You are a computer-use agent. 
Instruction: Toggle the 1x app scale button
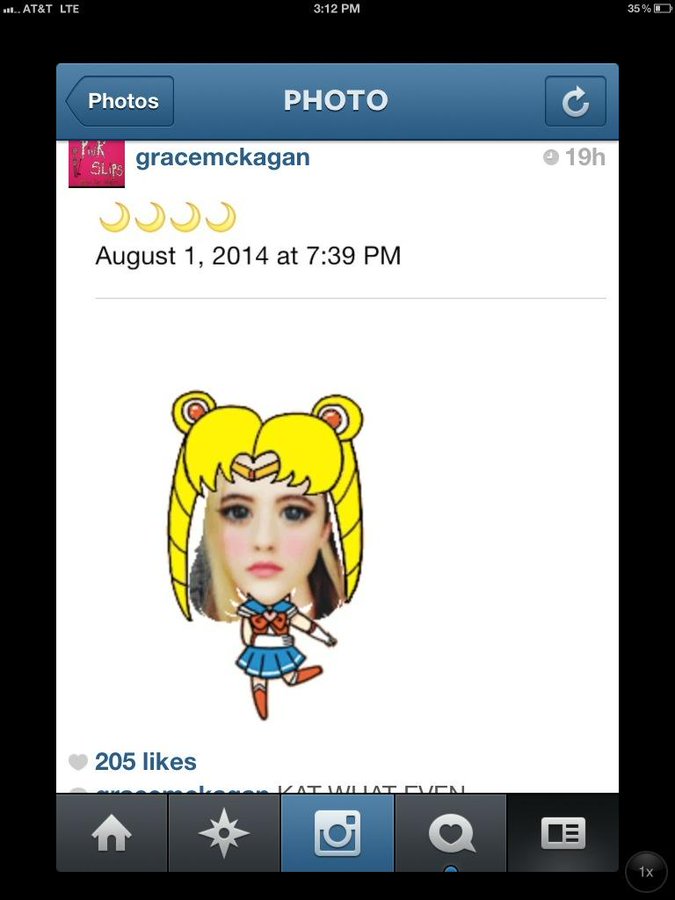click(x=646, y=872)
